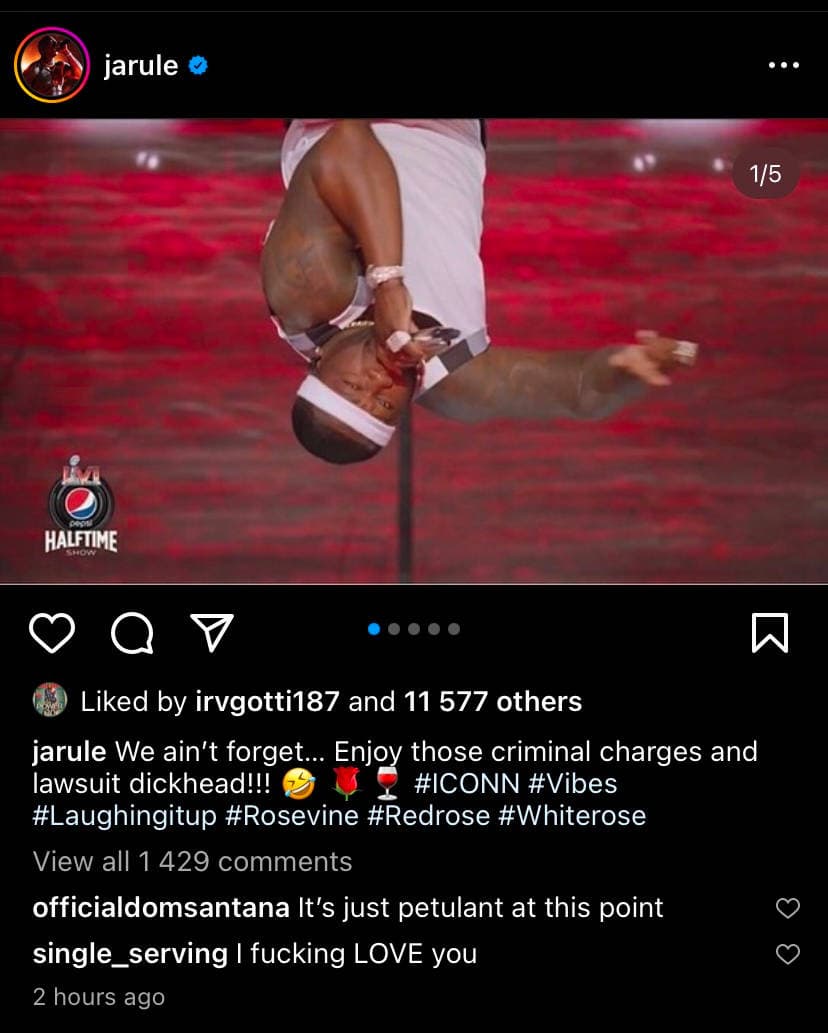Like jarule's post with the heart icon

coord(52,633)
